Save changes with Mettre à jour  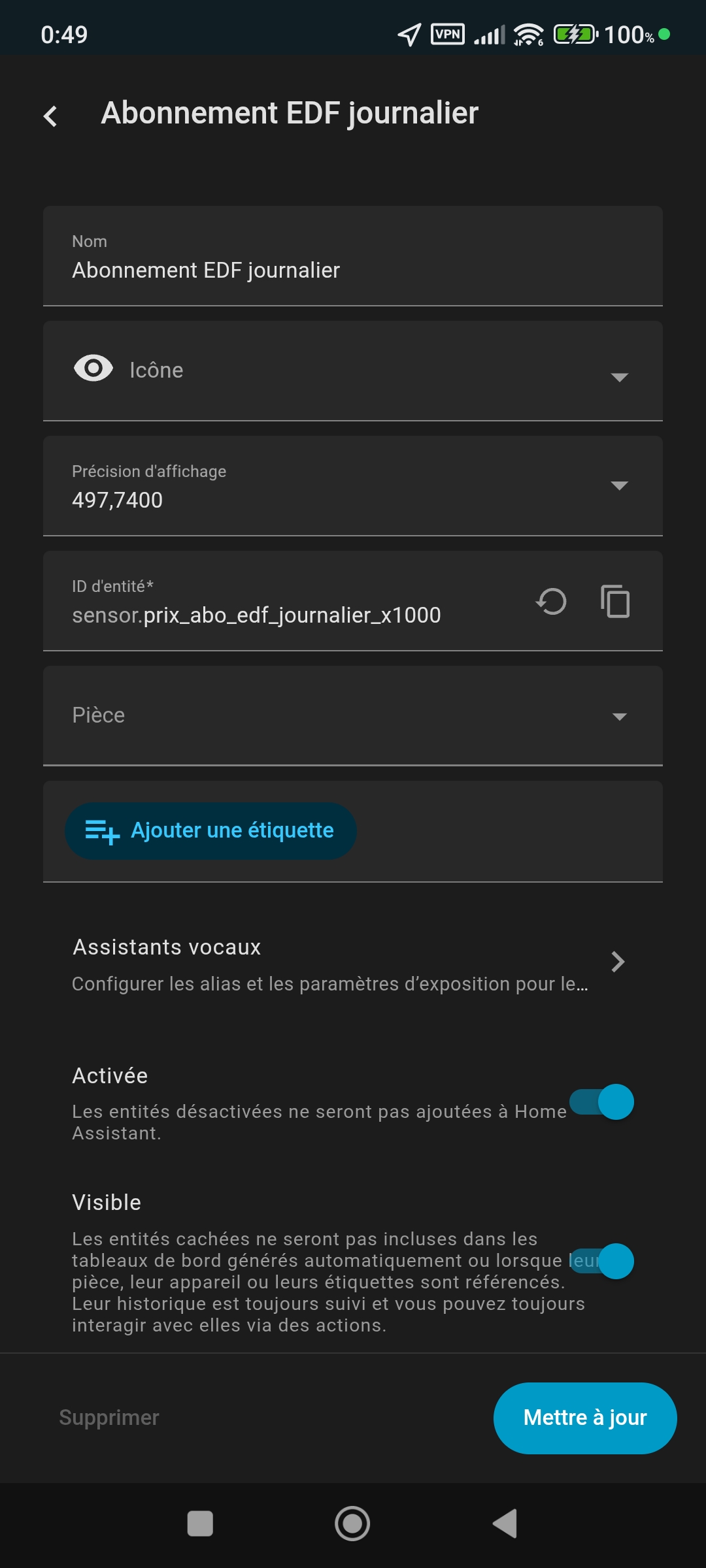[x=584, y=1418]
